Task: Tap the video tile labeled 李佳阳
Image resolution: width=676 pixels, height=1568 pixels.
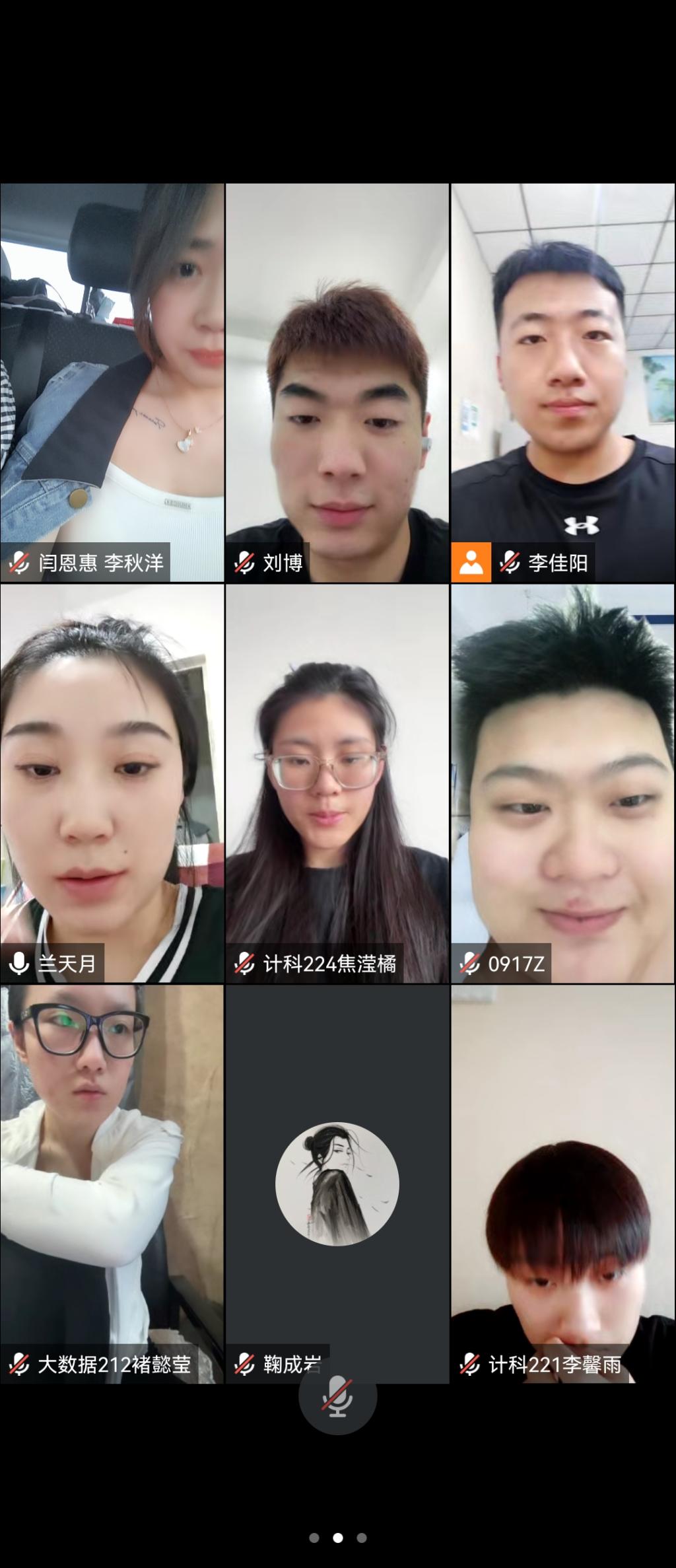Action: (563, 382)
